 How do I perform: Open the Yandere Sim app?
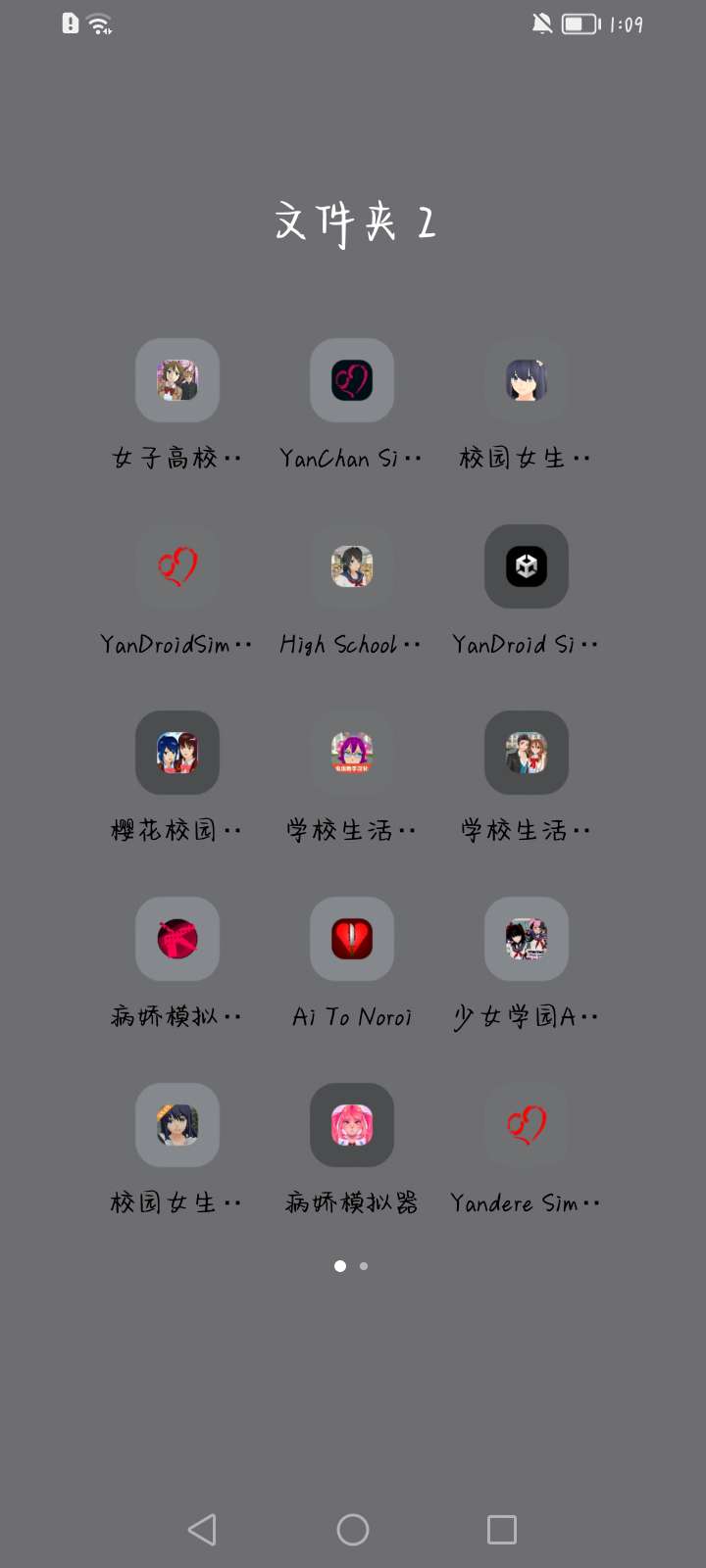coord(527,1125)
